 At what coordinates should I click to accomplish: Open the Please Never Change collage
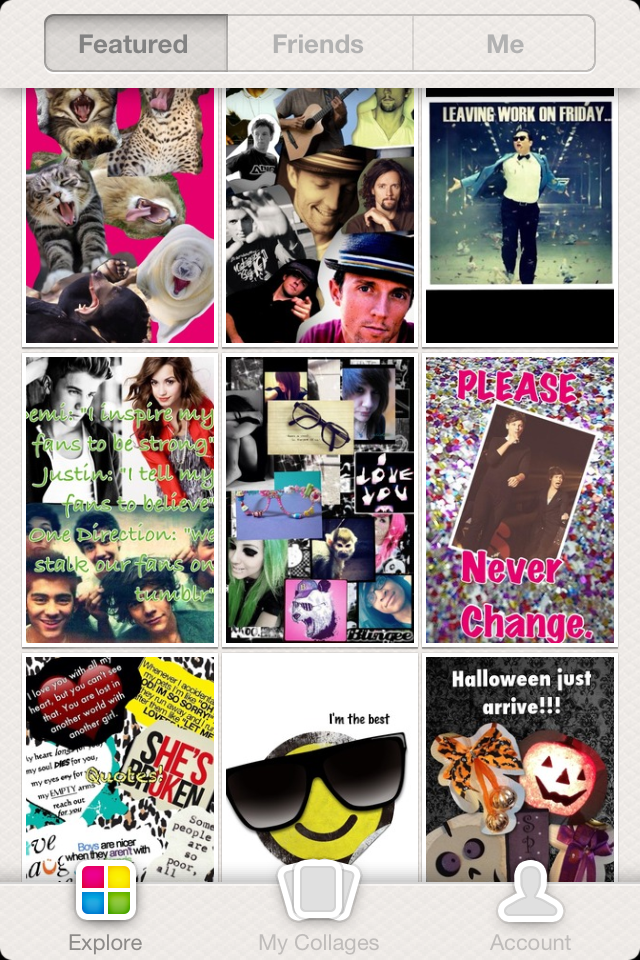pyautogui.click(x=519, y=500)
